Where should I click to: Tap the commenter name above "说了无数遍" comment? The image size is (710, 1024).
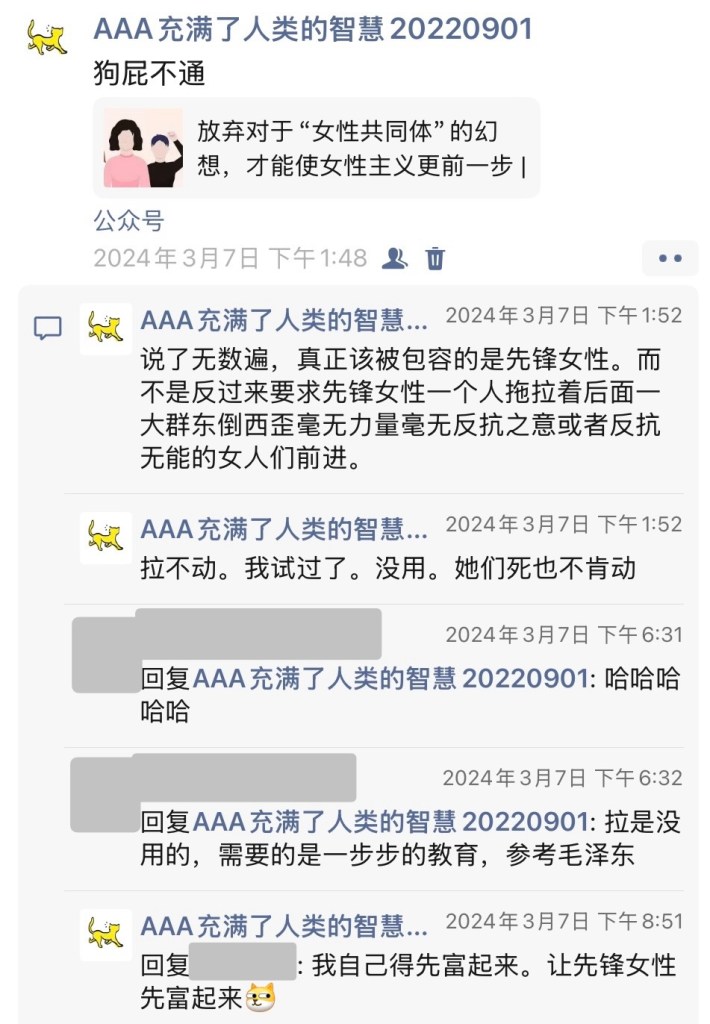point(284,321)
